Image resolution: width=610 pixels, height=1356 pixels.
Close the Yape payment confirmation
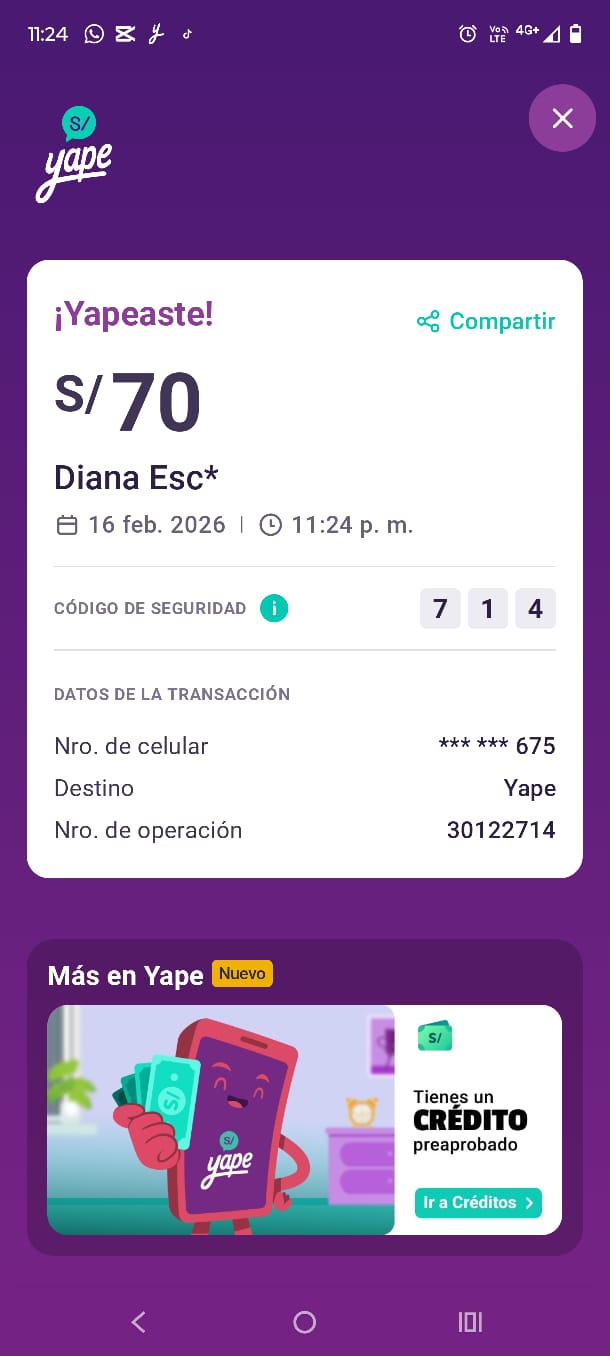562,119
